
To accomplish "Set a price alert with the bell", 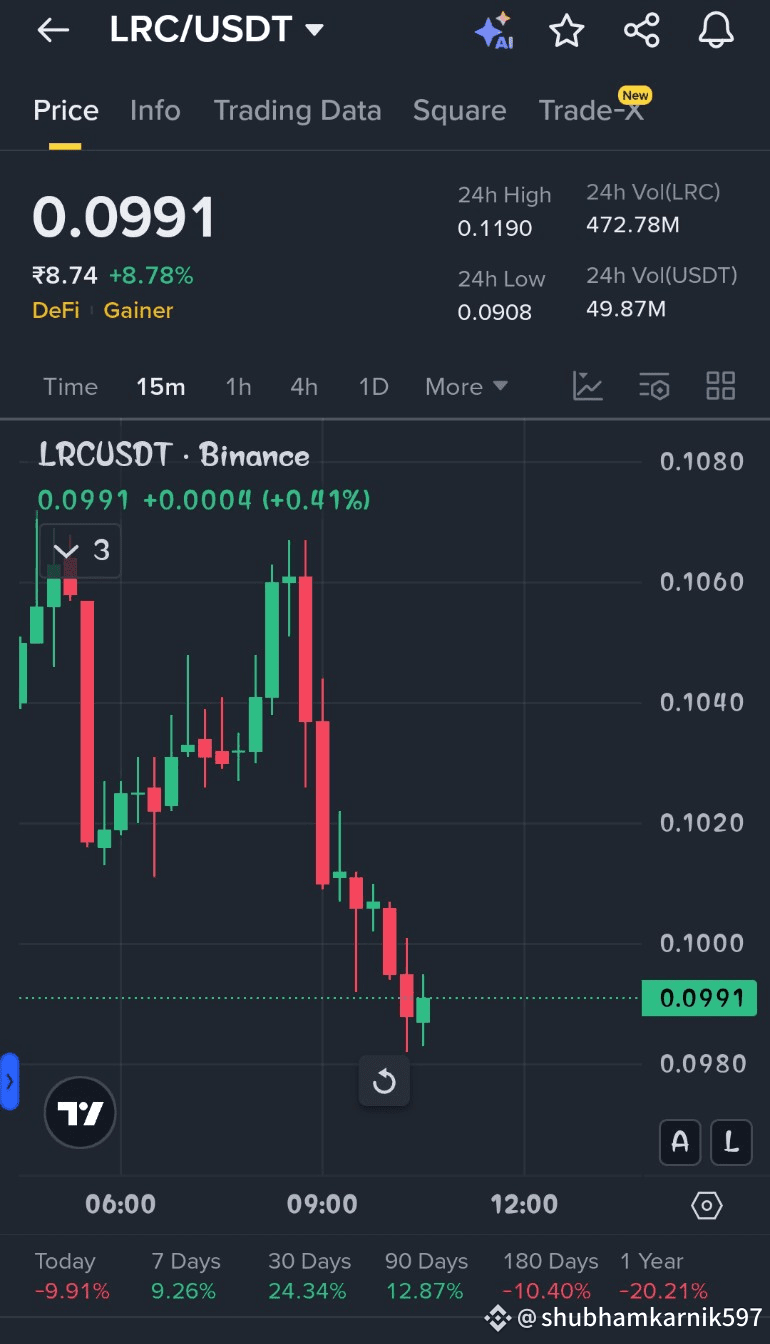I will 716,30.
